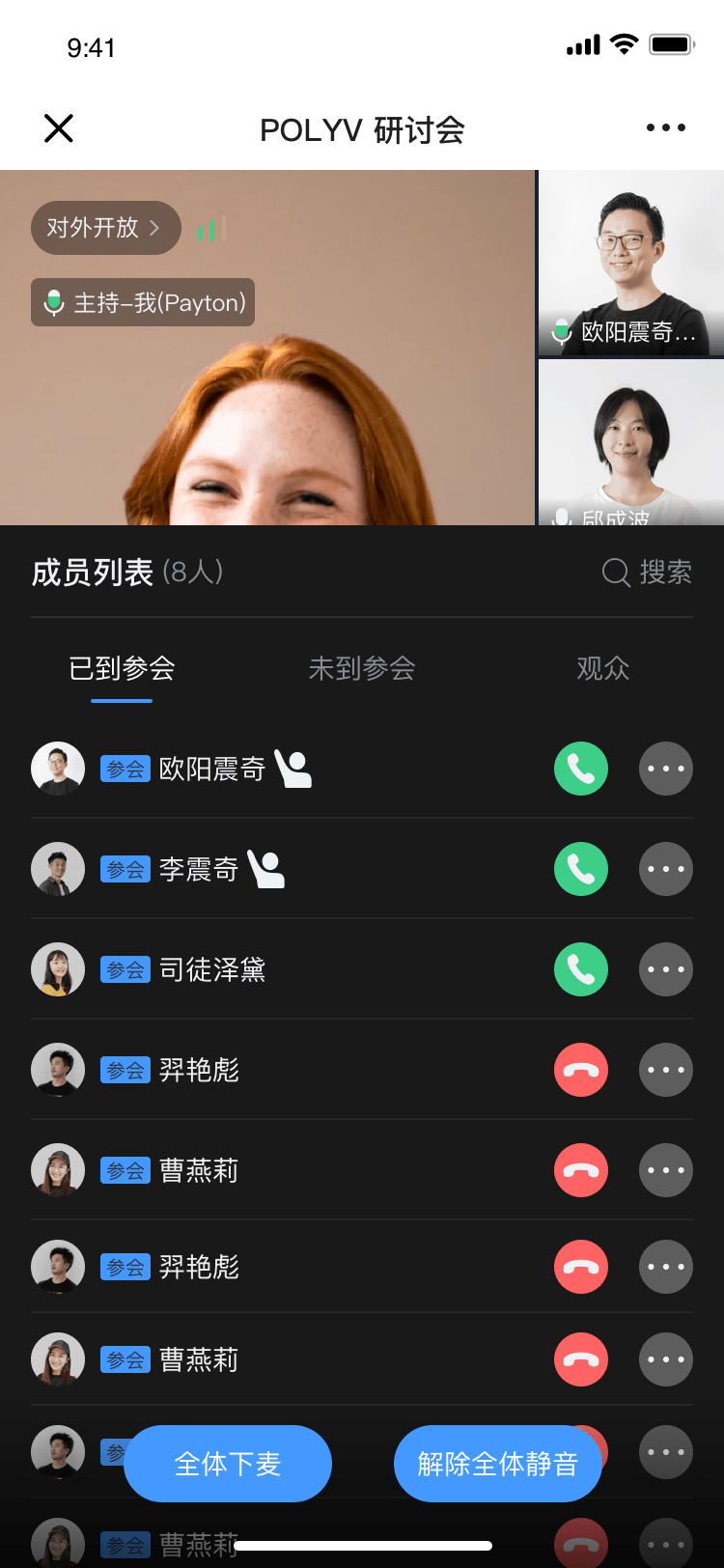Open more options for 李震奇
This screenshot has height=1568, width=724.
coord(665,869)
